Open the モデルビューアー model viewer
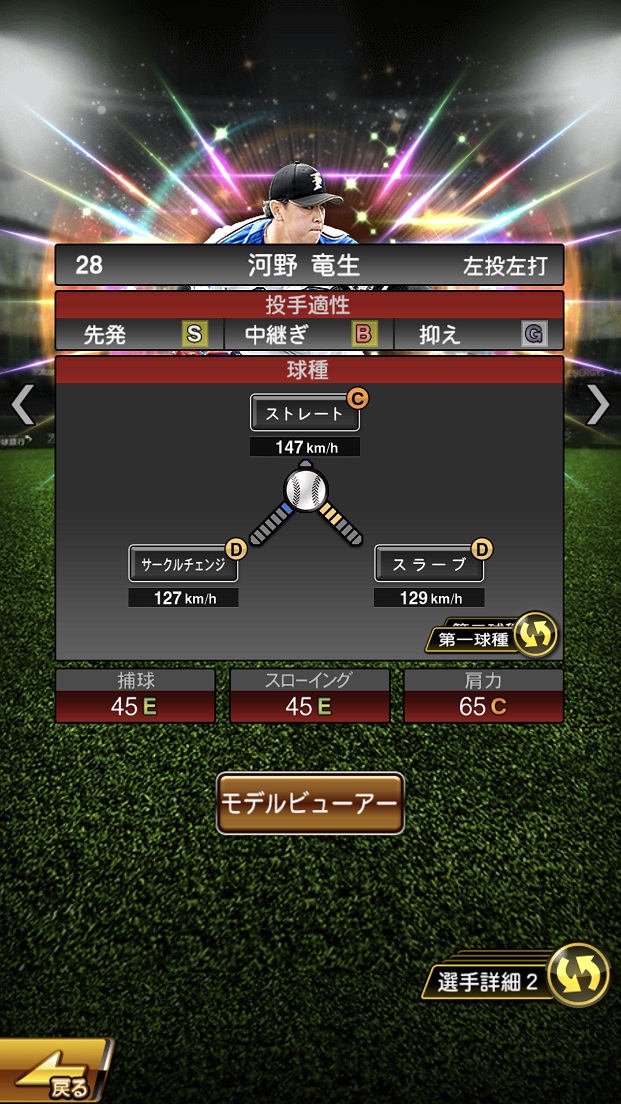 pos(310,803)
